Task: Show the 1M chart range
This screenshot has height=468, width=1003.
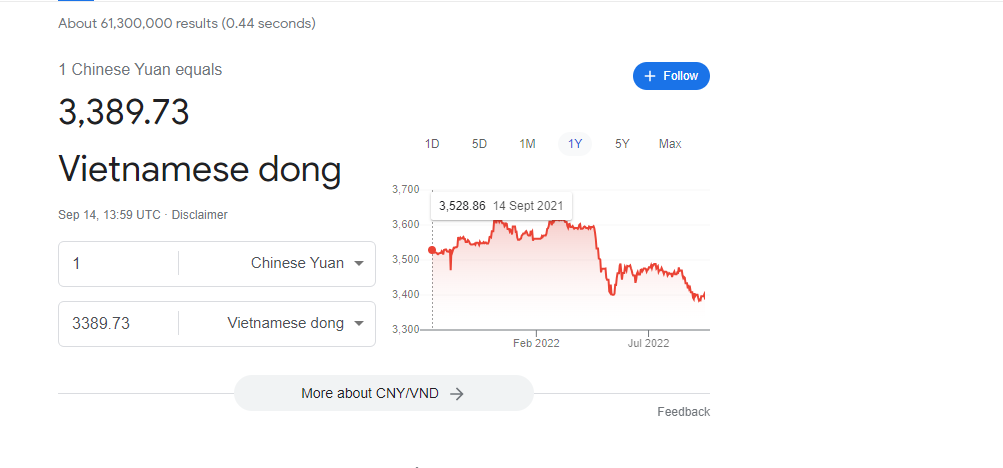Action: point(527,144)
